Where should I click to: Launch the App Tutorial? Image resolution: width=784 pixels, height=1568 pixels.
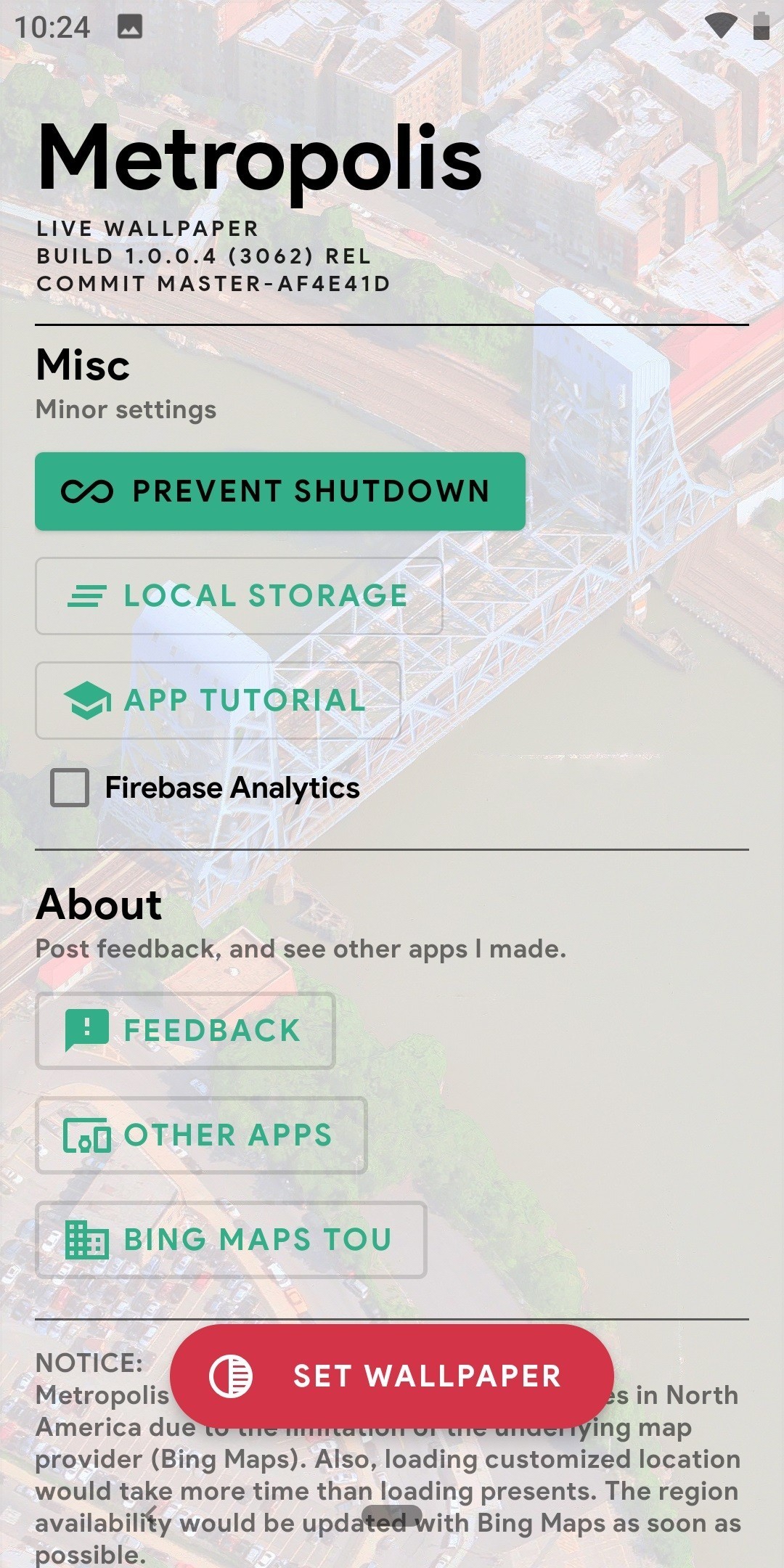[x=218, y=701]
